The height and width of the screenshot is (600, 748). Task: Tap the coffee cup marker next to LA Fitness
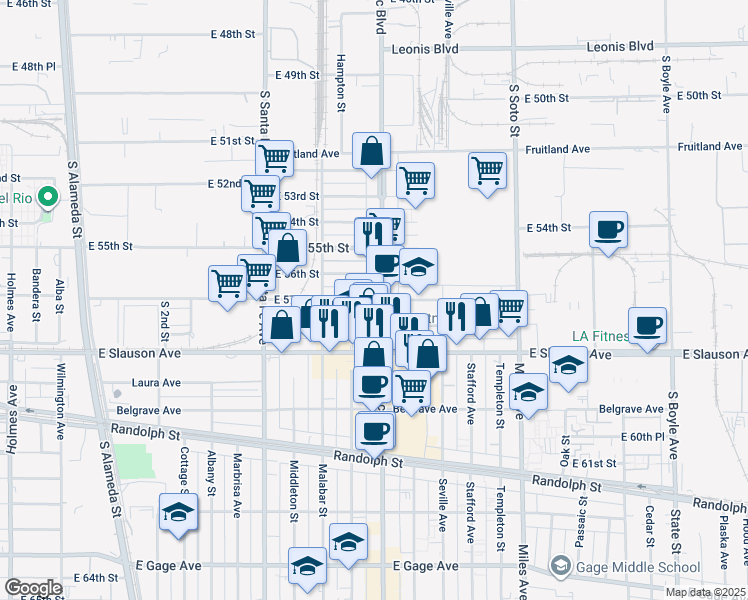[647, 325]
